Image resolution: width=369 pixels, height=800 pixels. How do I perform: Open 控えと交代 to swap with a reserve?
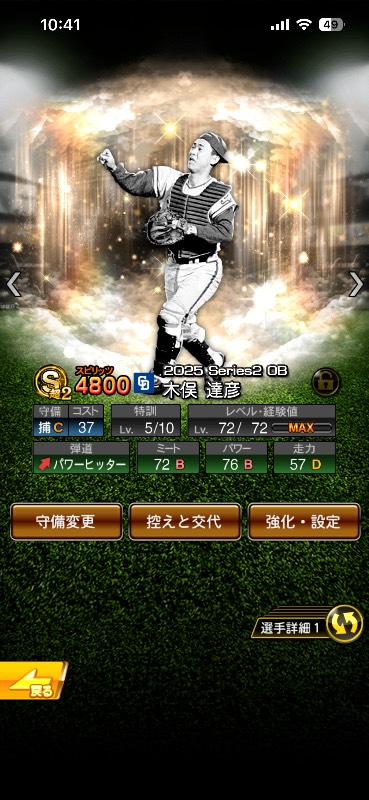tap(184, 521)
